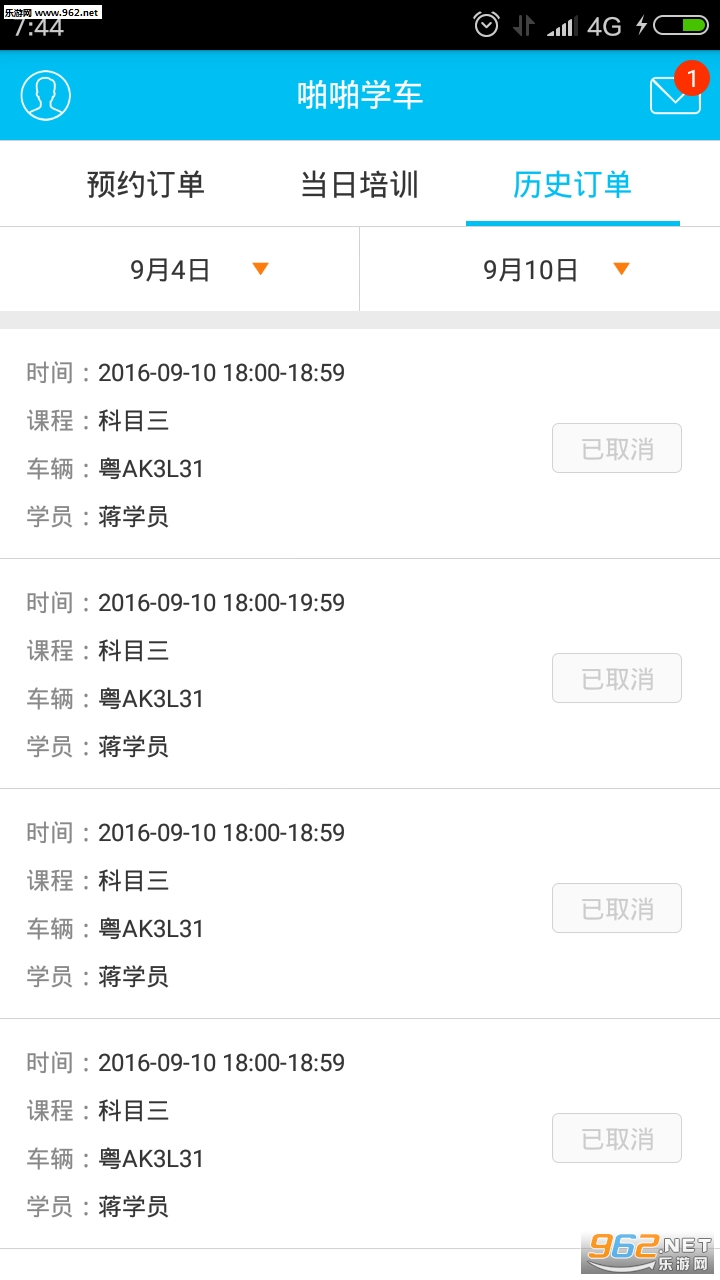Image resolution: width=720 pixels, height=1280 pixels.
Task: Open the messages envelope icon
Action: (675, 93)
